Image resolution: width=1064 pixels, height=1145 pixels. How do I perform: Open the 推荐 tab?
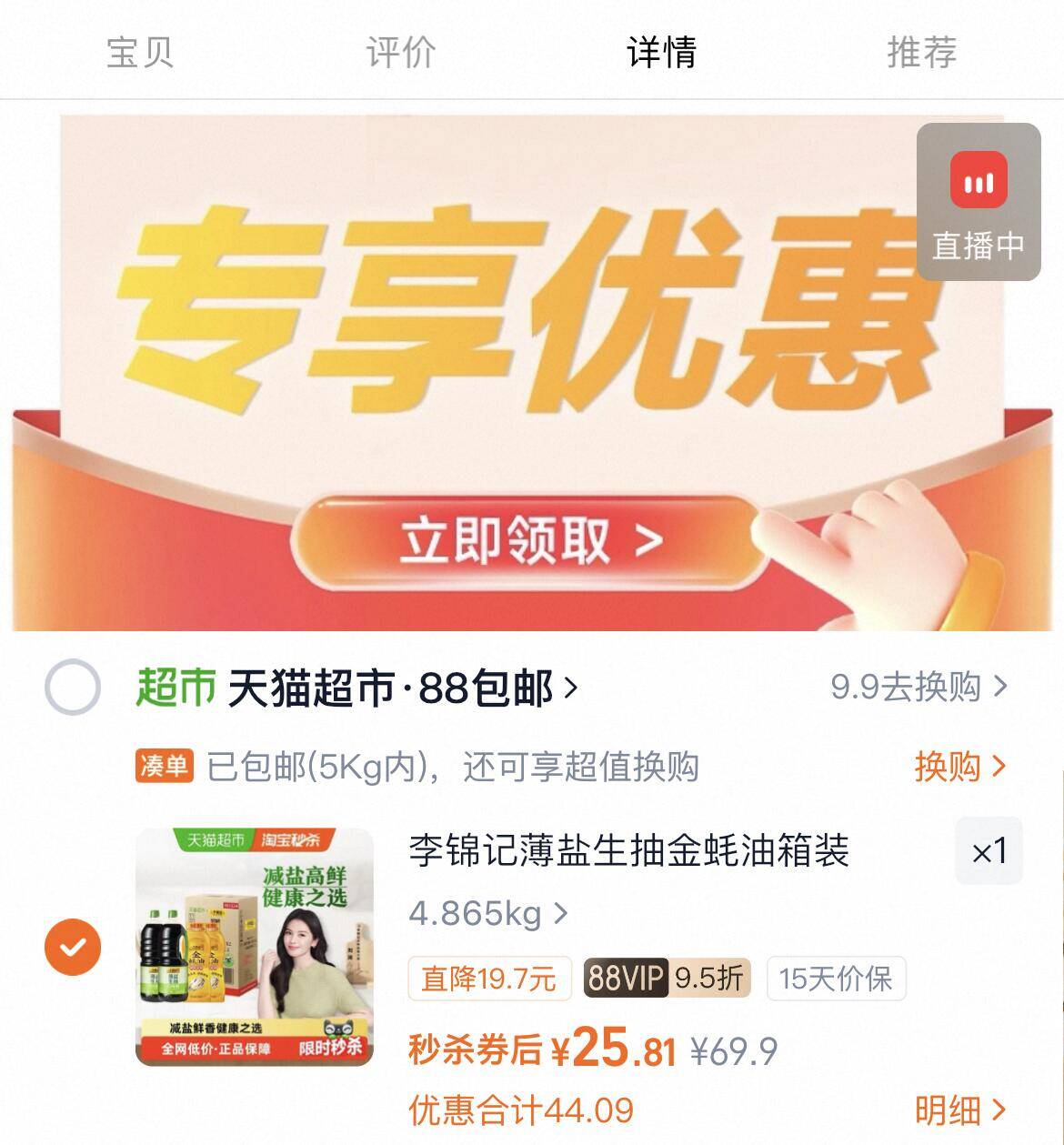tap(921, 52)
